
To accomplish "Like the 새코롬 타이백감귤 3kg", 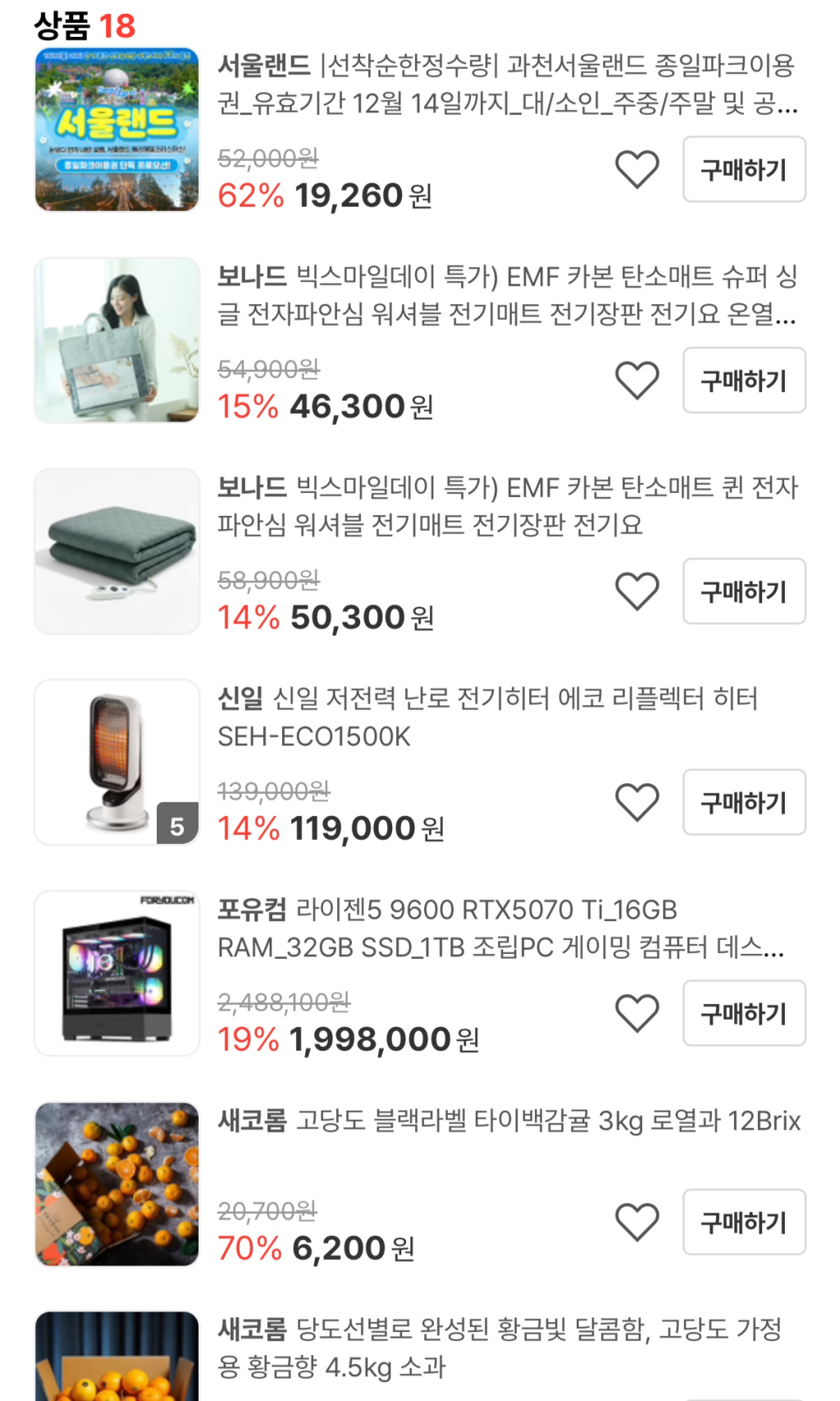I will pyautogui.click(x=637, y=1222).
